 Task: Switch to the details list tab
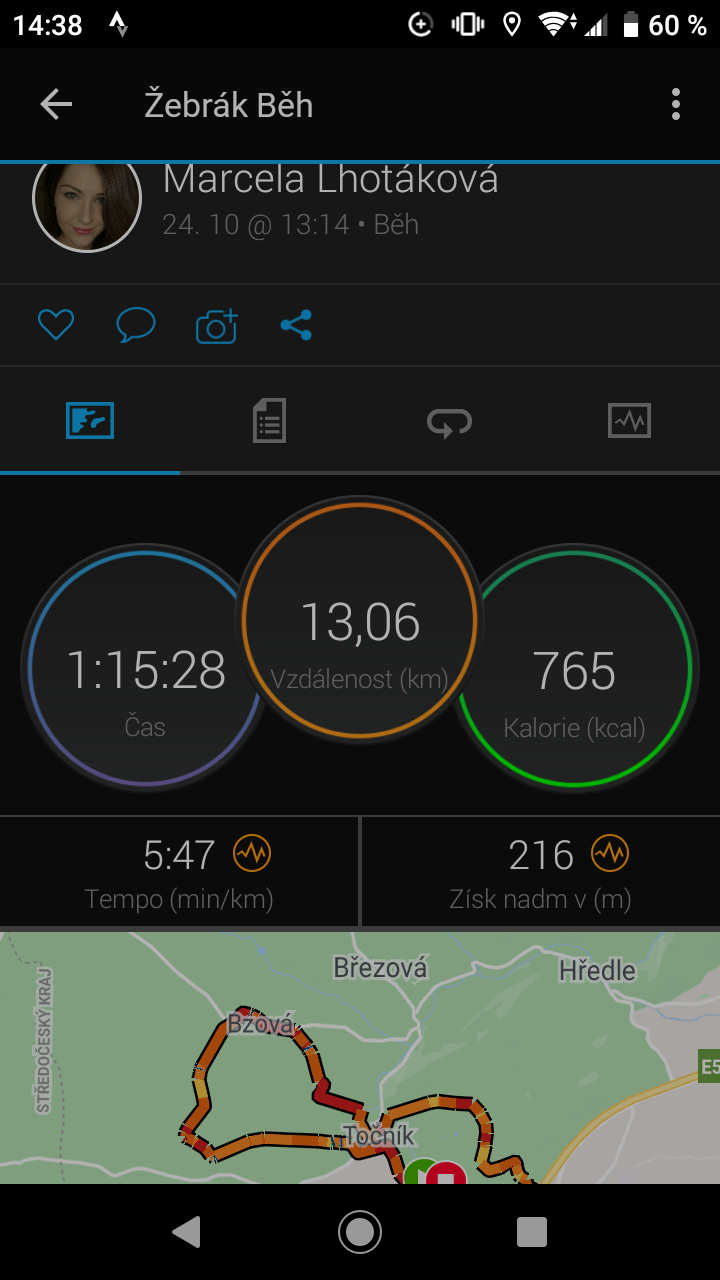tap(269, 421)
